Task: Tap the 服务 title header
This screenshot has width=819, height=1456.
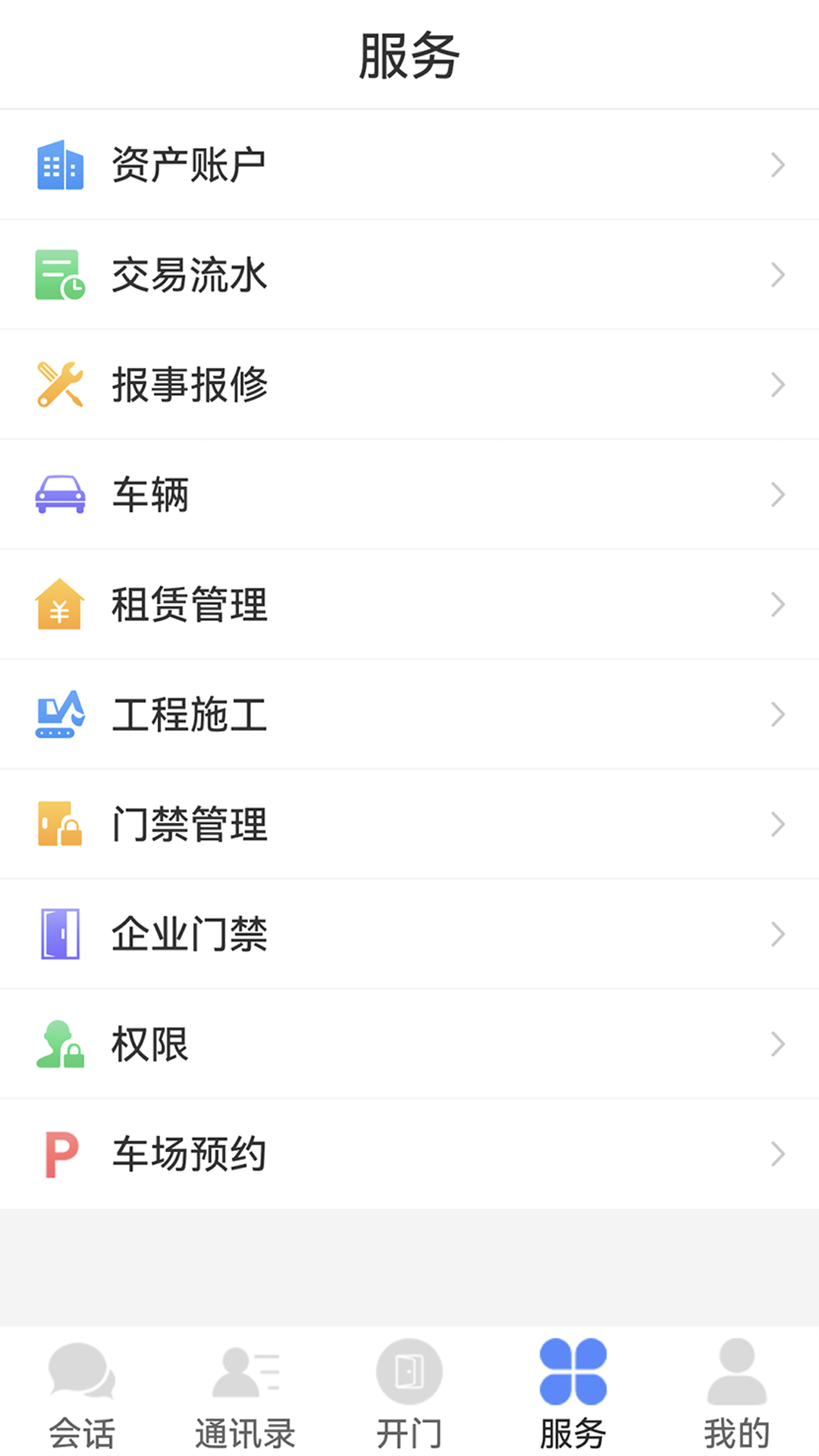Action: [x=409, y=53]
